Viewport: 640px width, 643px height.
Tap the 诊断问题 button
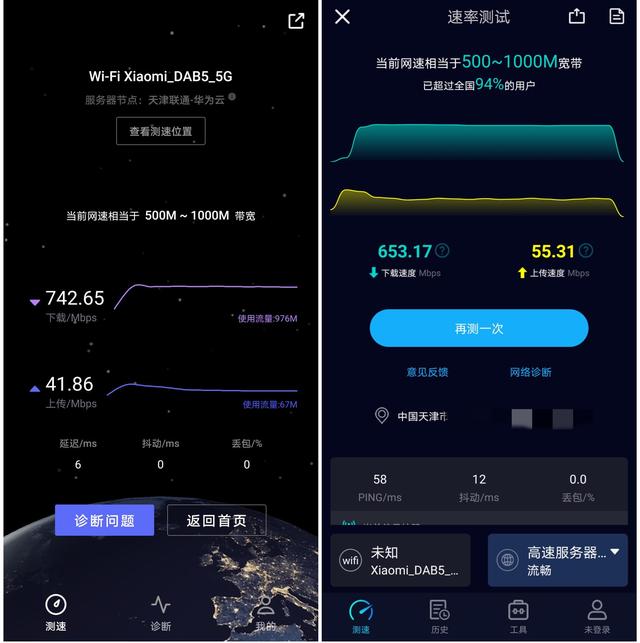[104, 520]
